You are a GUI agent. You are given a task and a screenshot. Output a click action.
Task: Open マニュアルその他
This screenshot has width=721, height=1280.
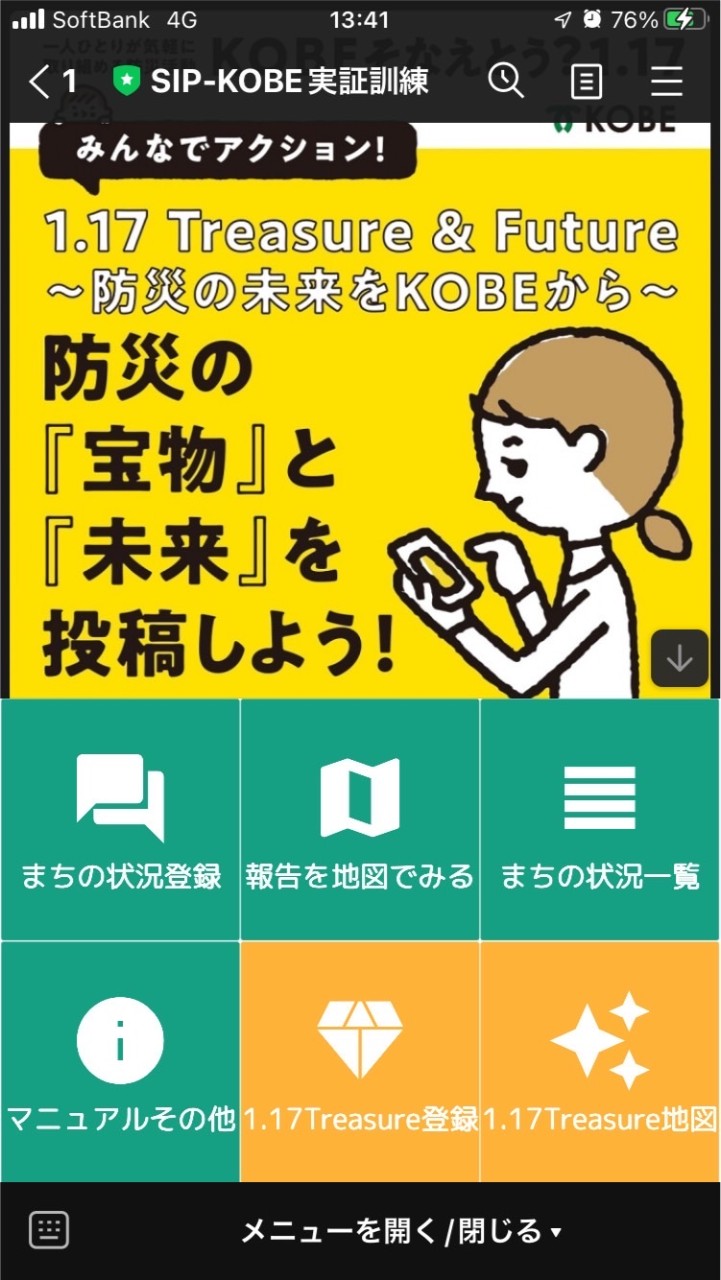120,1062
